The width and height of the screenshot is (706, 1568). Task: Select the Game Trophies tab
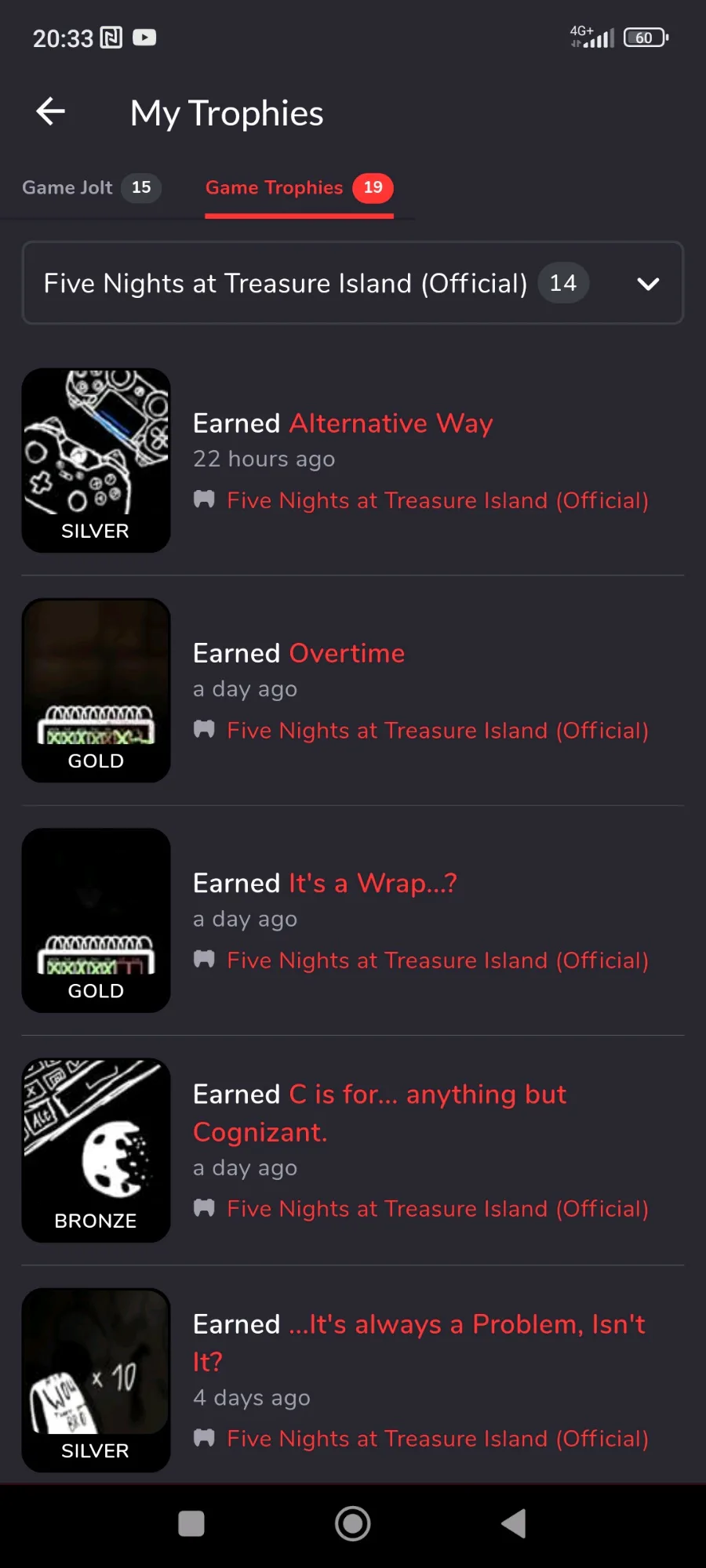point(298,188)
